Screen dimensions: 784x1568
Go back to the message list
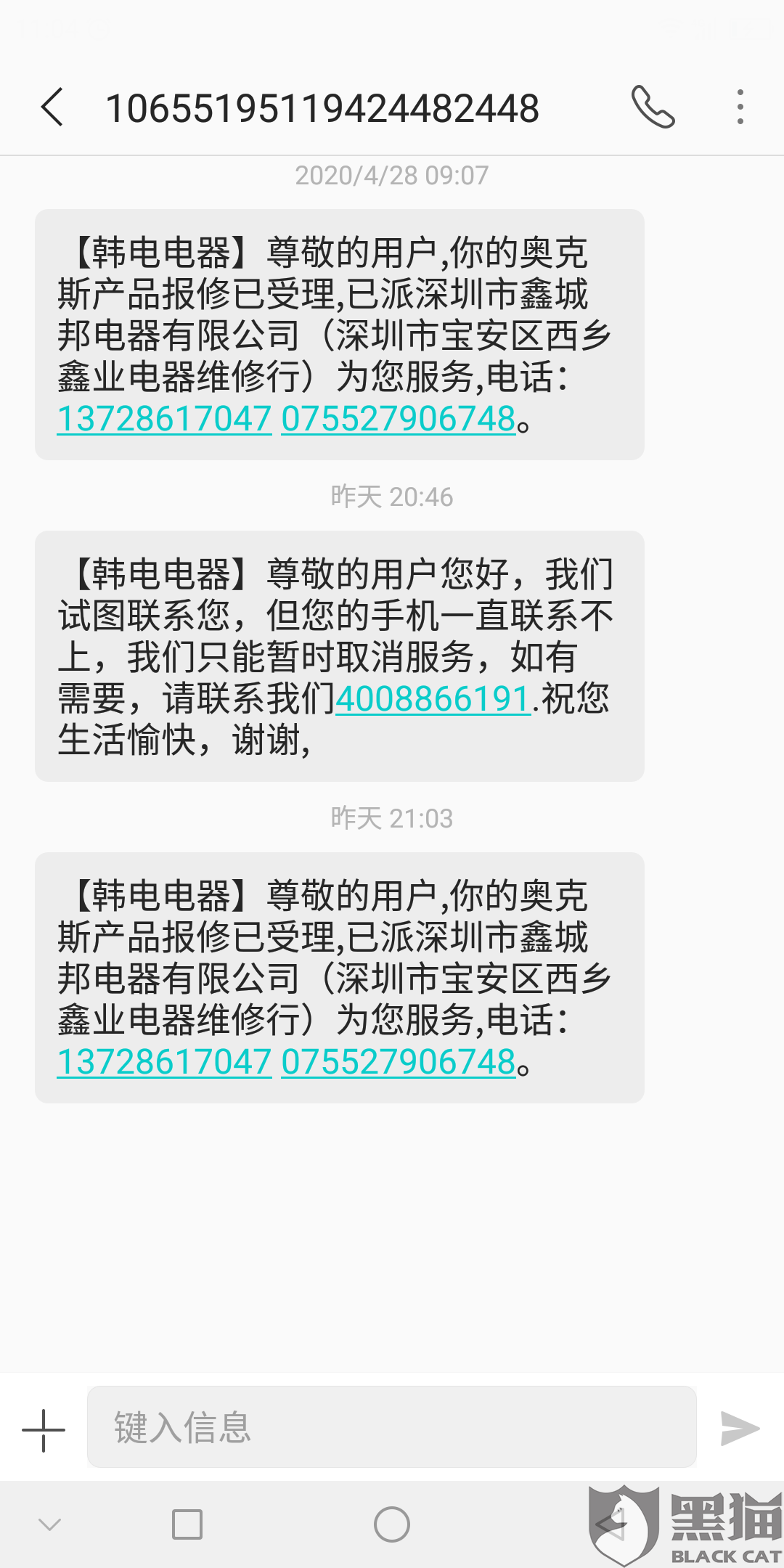(x=53, y=107)
